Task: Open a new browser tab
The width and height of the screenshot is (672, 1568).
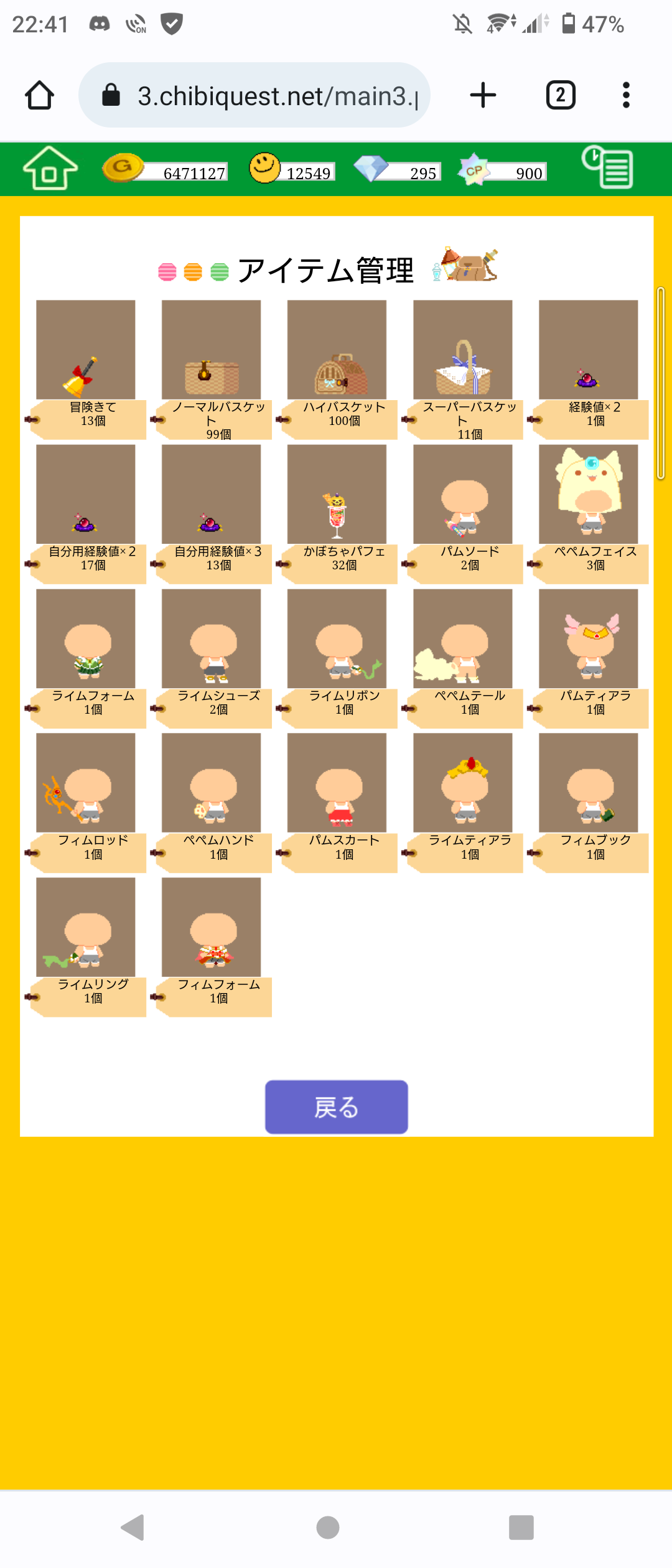Action: [483, 95]
